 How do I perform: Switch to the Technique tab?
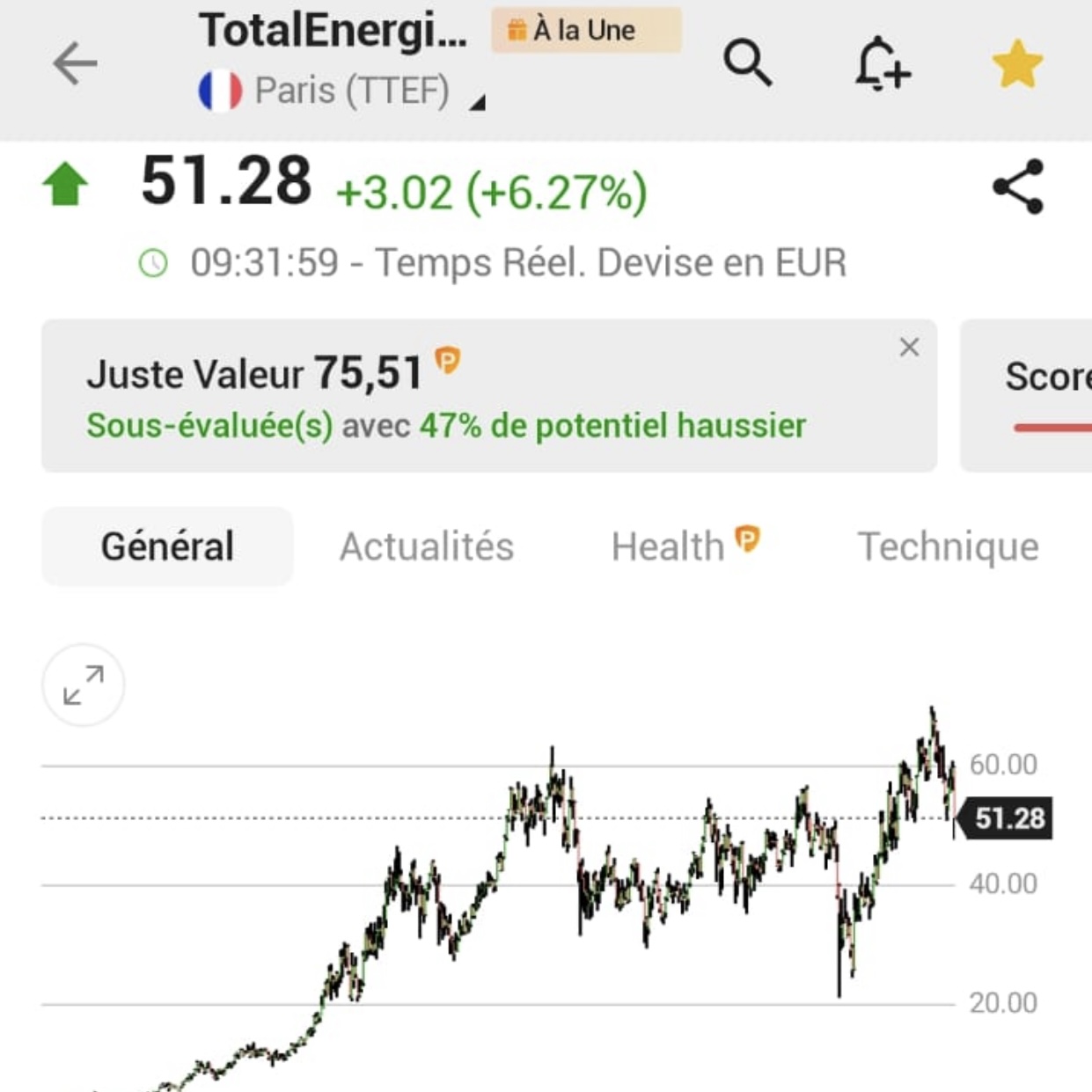click(x=948, y=546)
